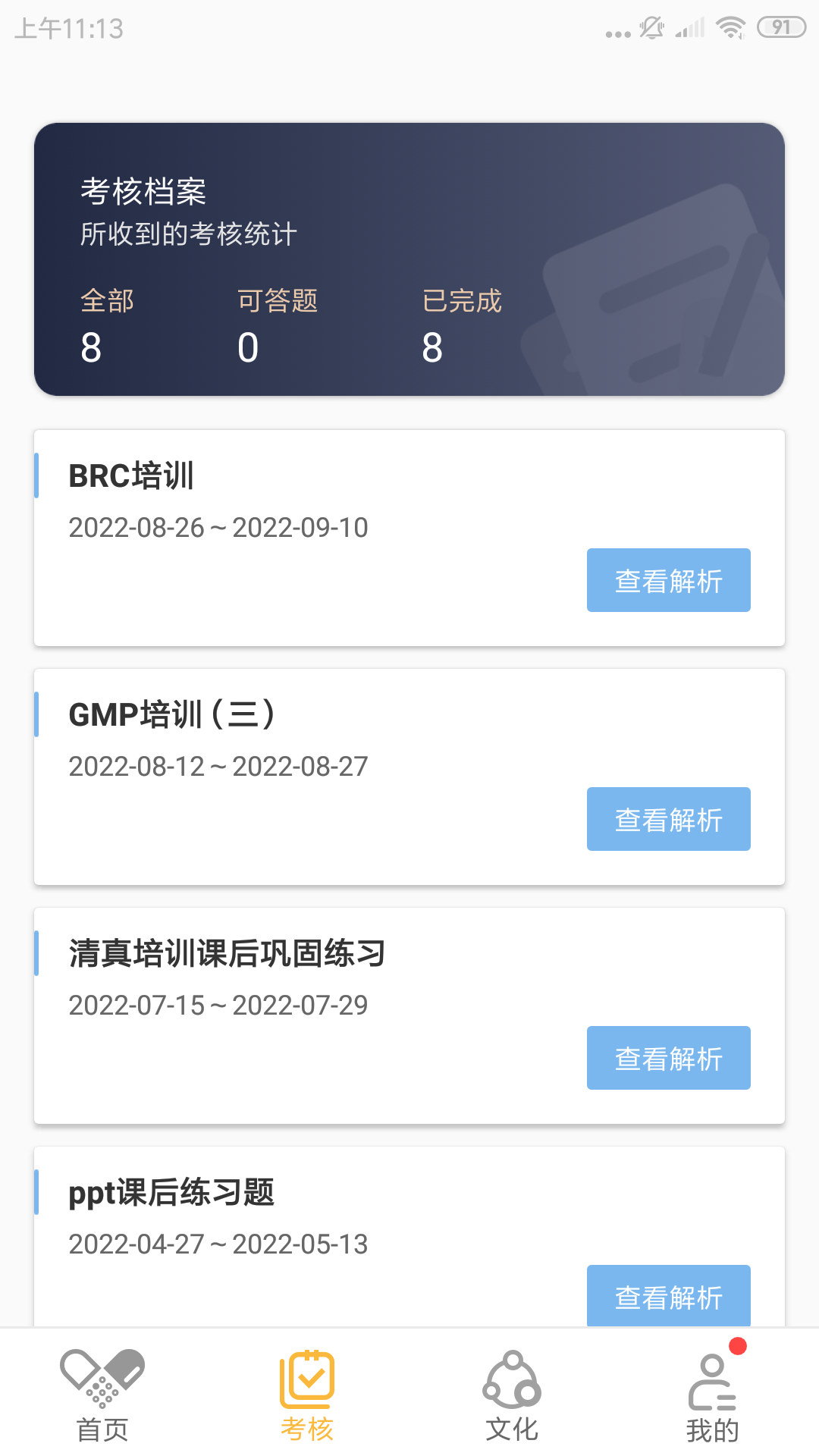Tap the mute notification icon in status bar
This screenshot has width=819, height=1456.
coord(651,27)
